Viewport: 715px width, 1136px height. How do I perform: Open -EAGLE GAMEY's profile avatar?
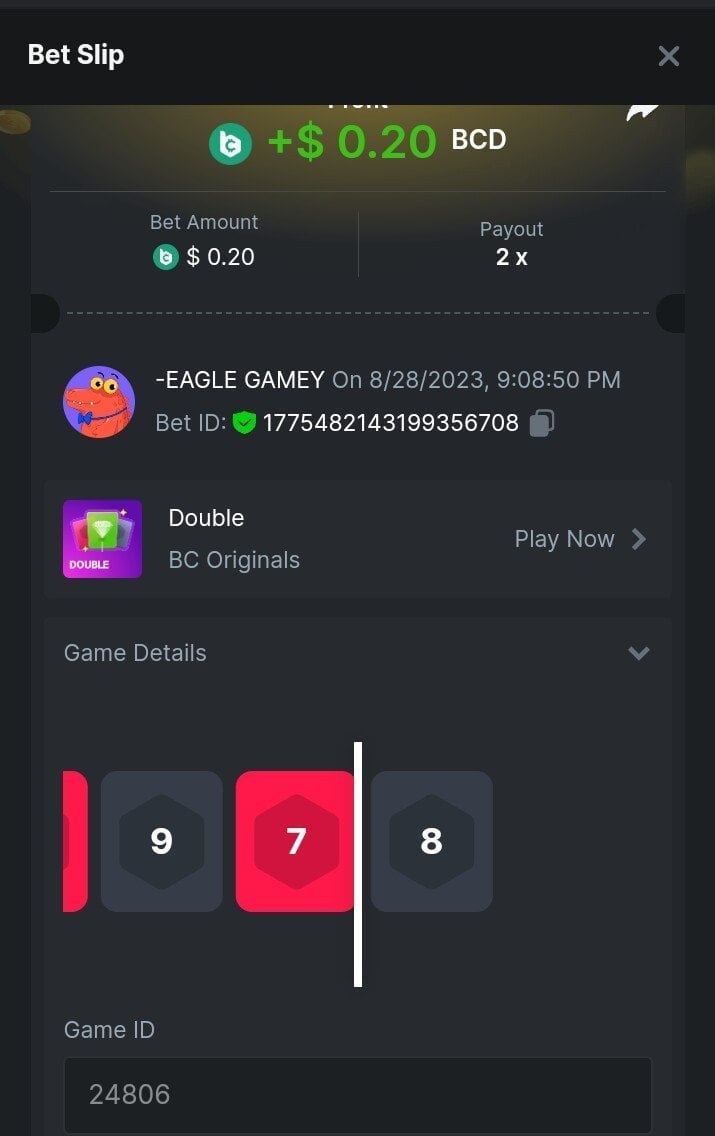coord(99,401)
